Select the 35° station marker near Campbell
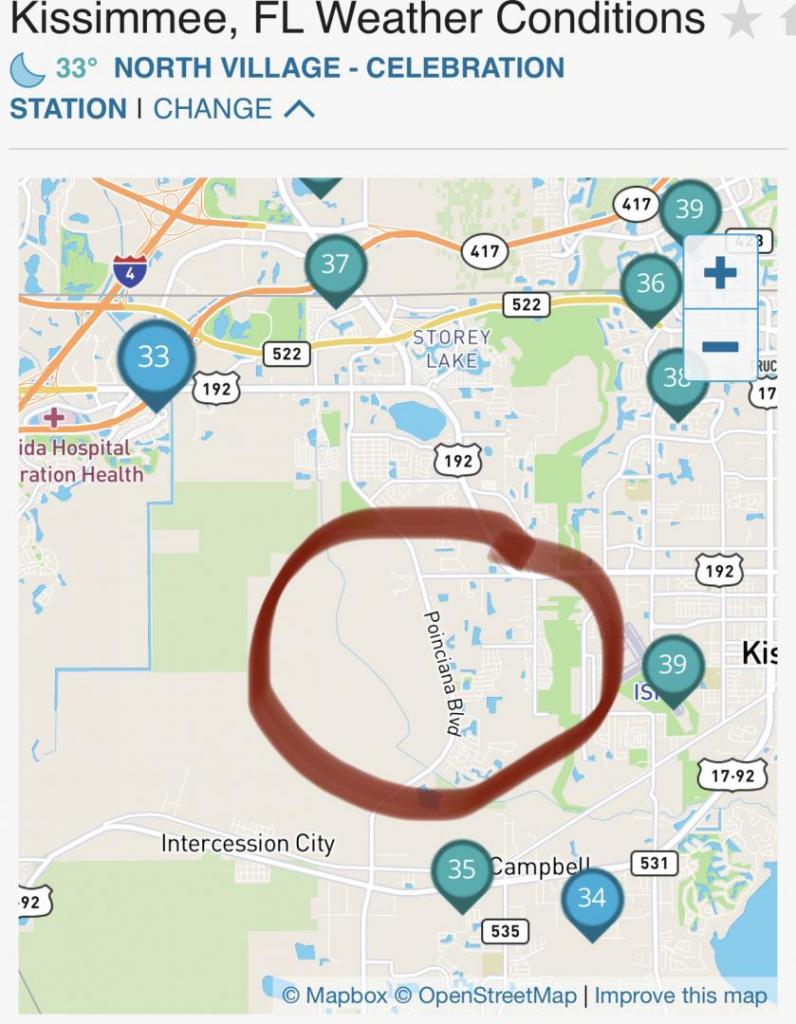 point(461,869)
